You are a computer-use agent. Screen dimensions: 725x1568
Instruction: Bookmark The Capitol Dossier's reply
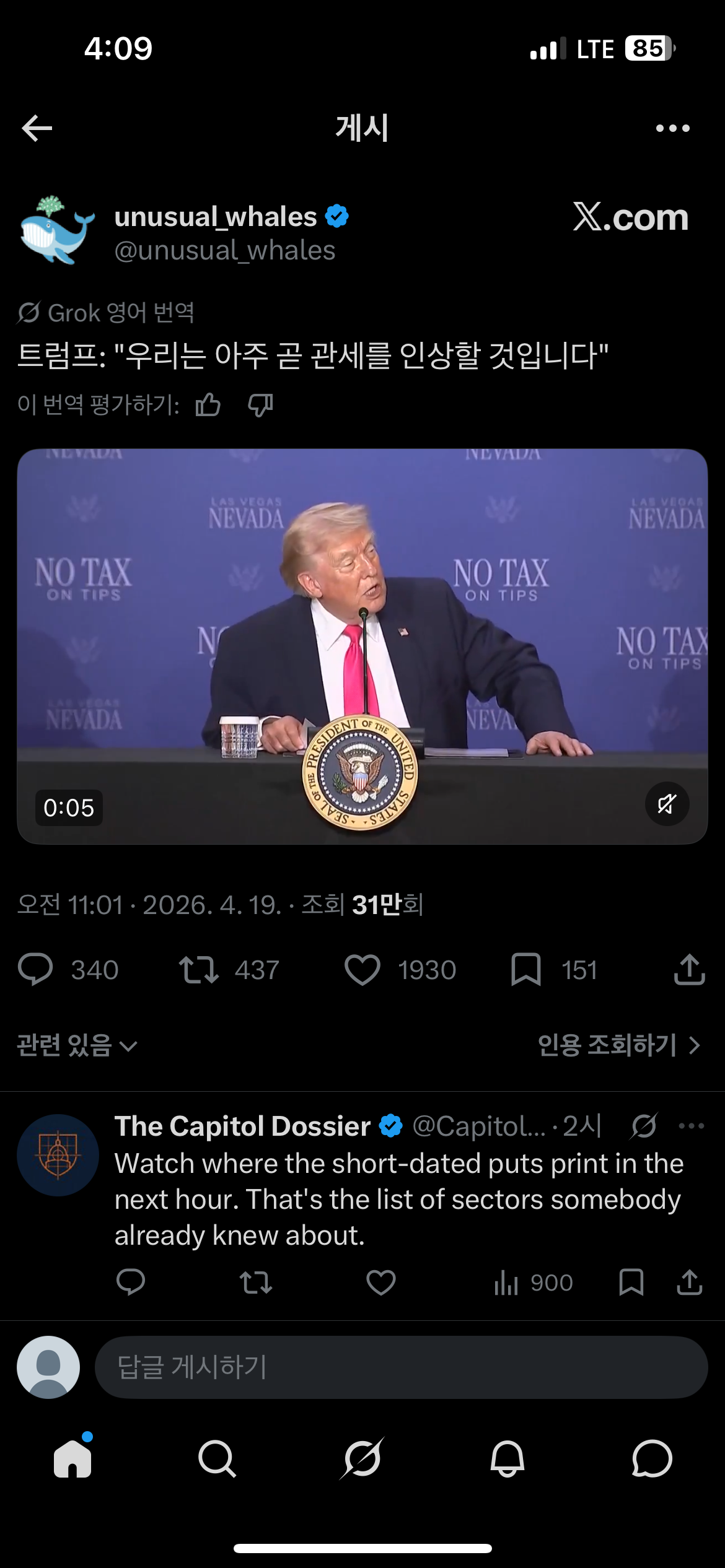[x=631, y=1282]
